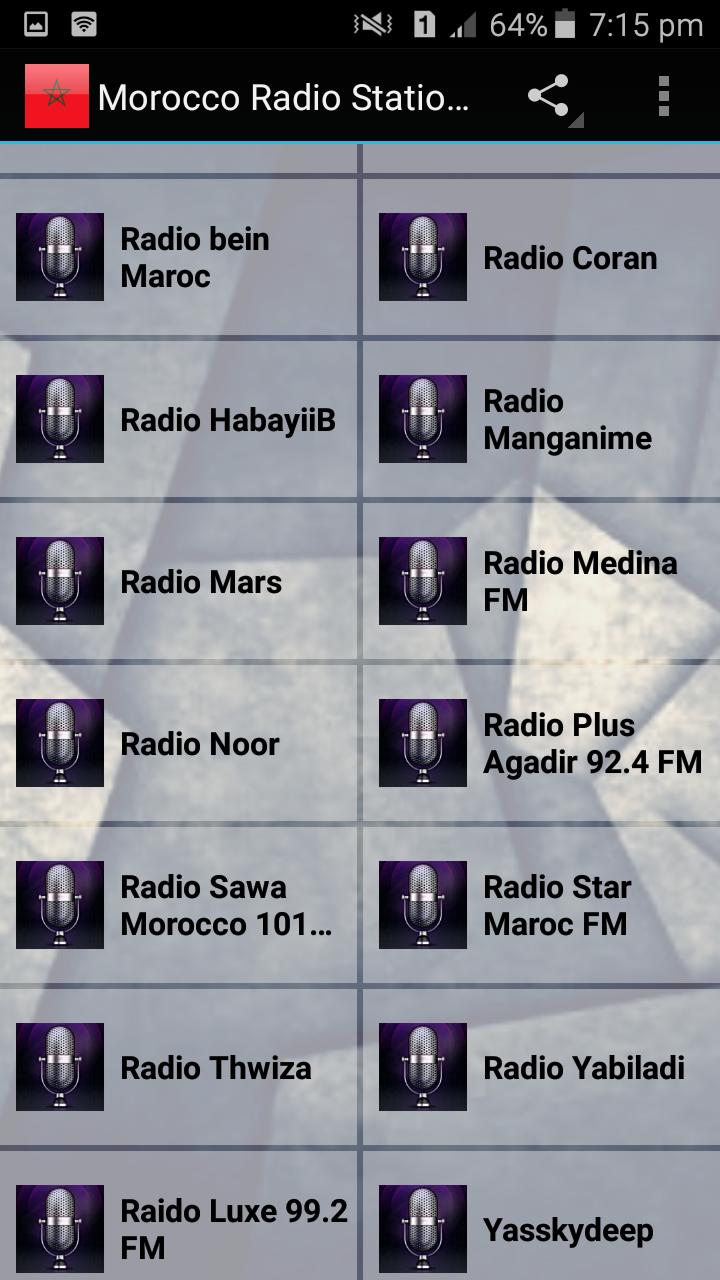Tap the Morocco flag app icon
720x1280 pixels.
coord(57,97)
